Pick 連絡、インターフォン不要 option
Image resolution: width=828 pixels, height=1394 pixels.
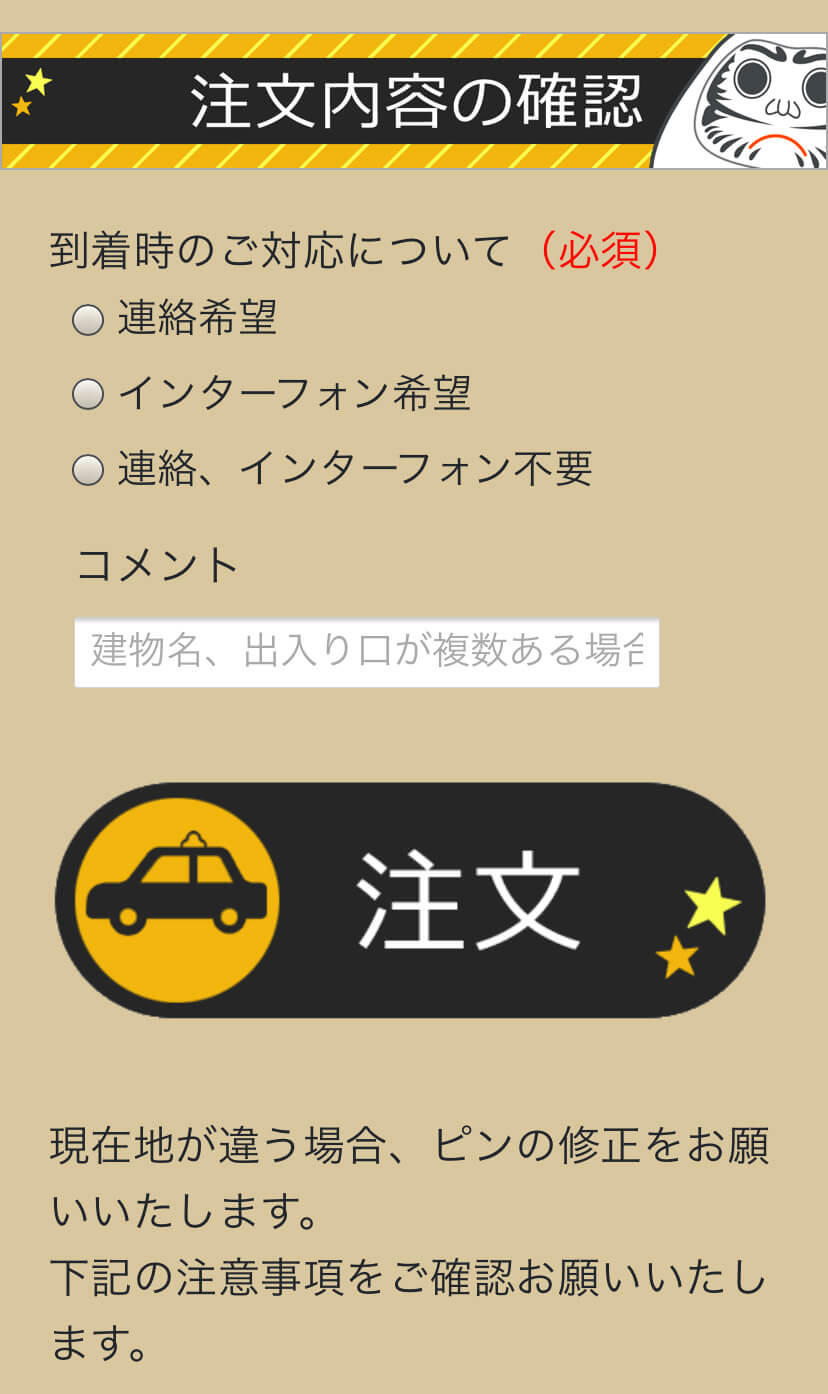pos(88,469)
